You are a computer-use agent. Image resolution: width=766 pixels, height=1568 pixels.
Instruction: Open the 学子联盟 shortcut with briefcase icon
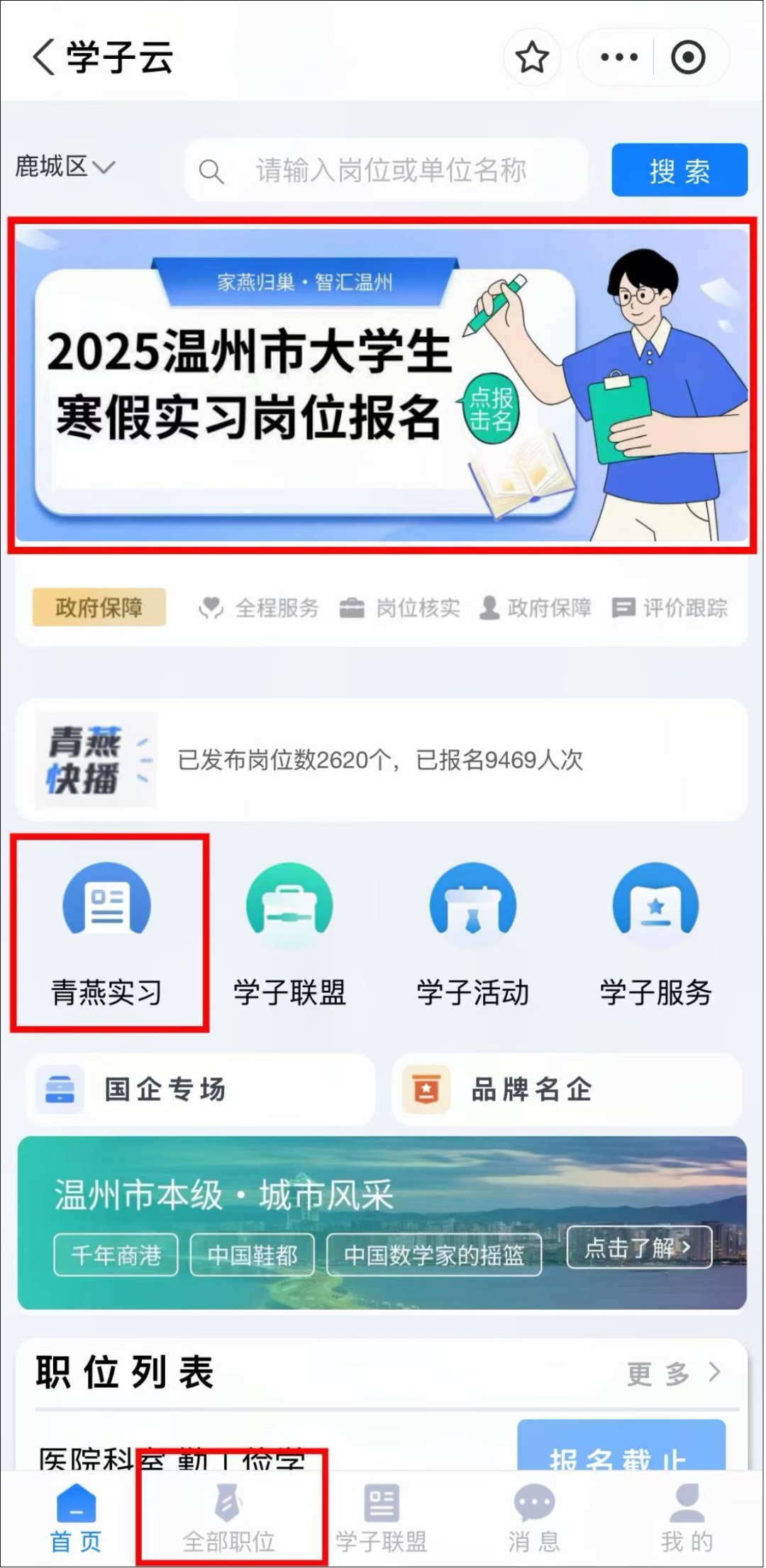pyautogui.click(x=289, y=933)
